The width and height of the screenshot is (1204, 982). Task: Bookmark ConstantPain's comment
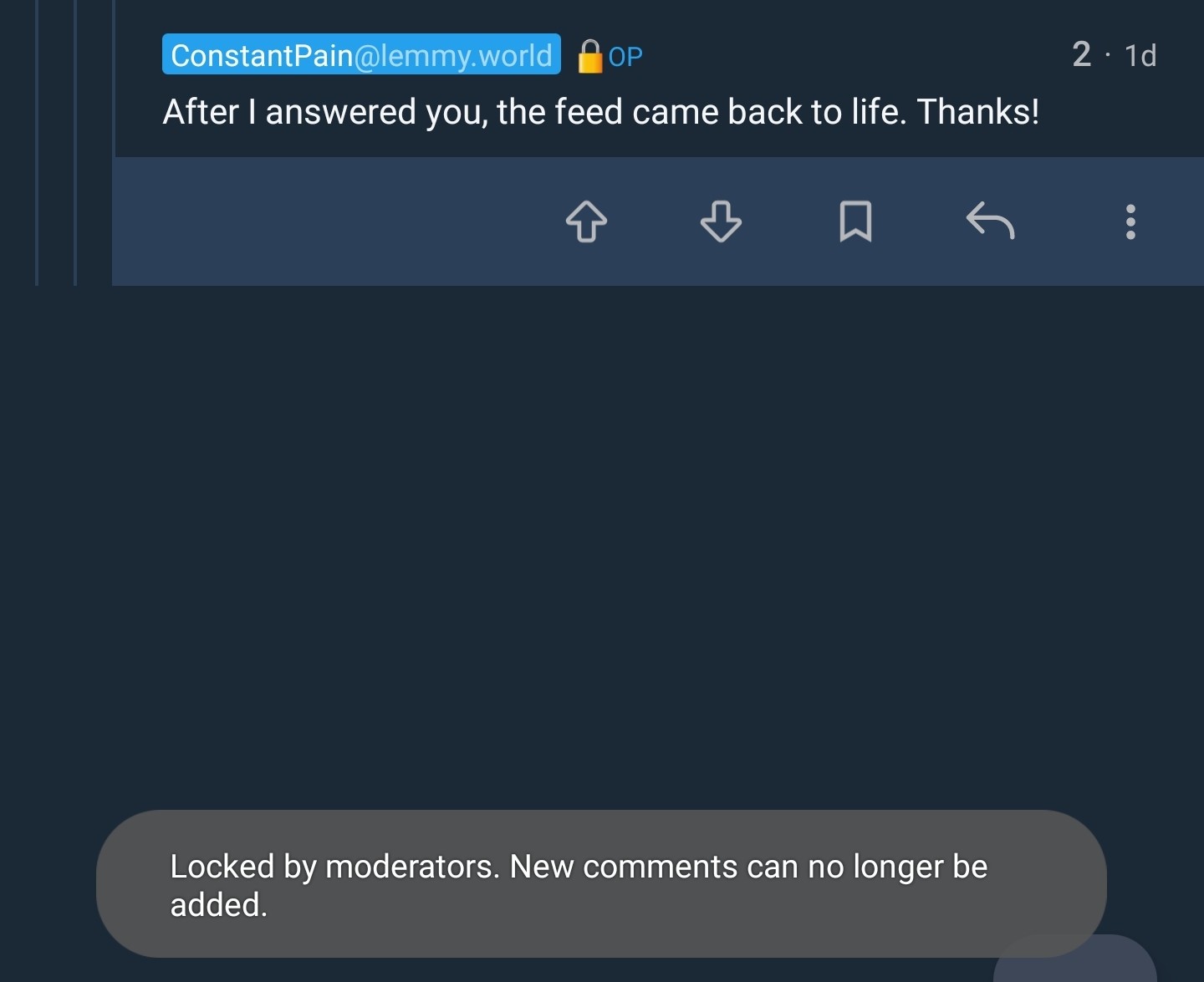[855, 221]
